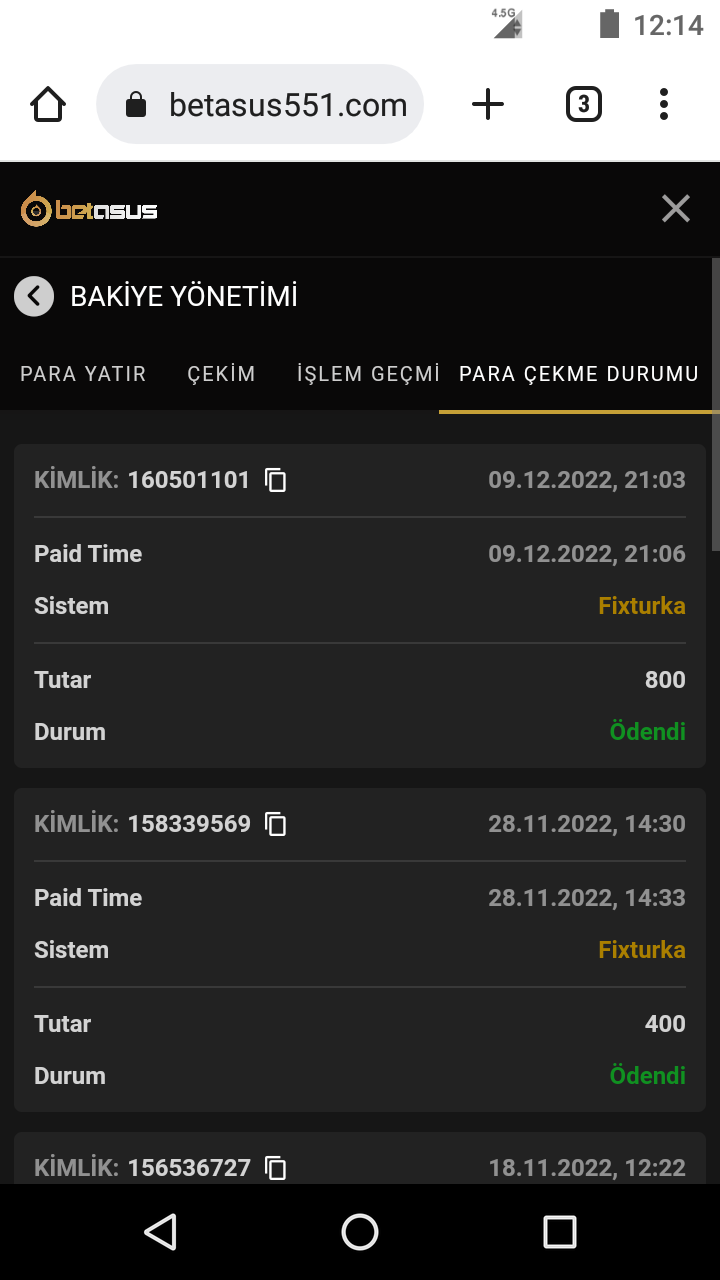This screenshot has height=1280, width=720.
Task: Copy transaction ID 160501101
Action: click(276, 480)
